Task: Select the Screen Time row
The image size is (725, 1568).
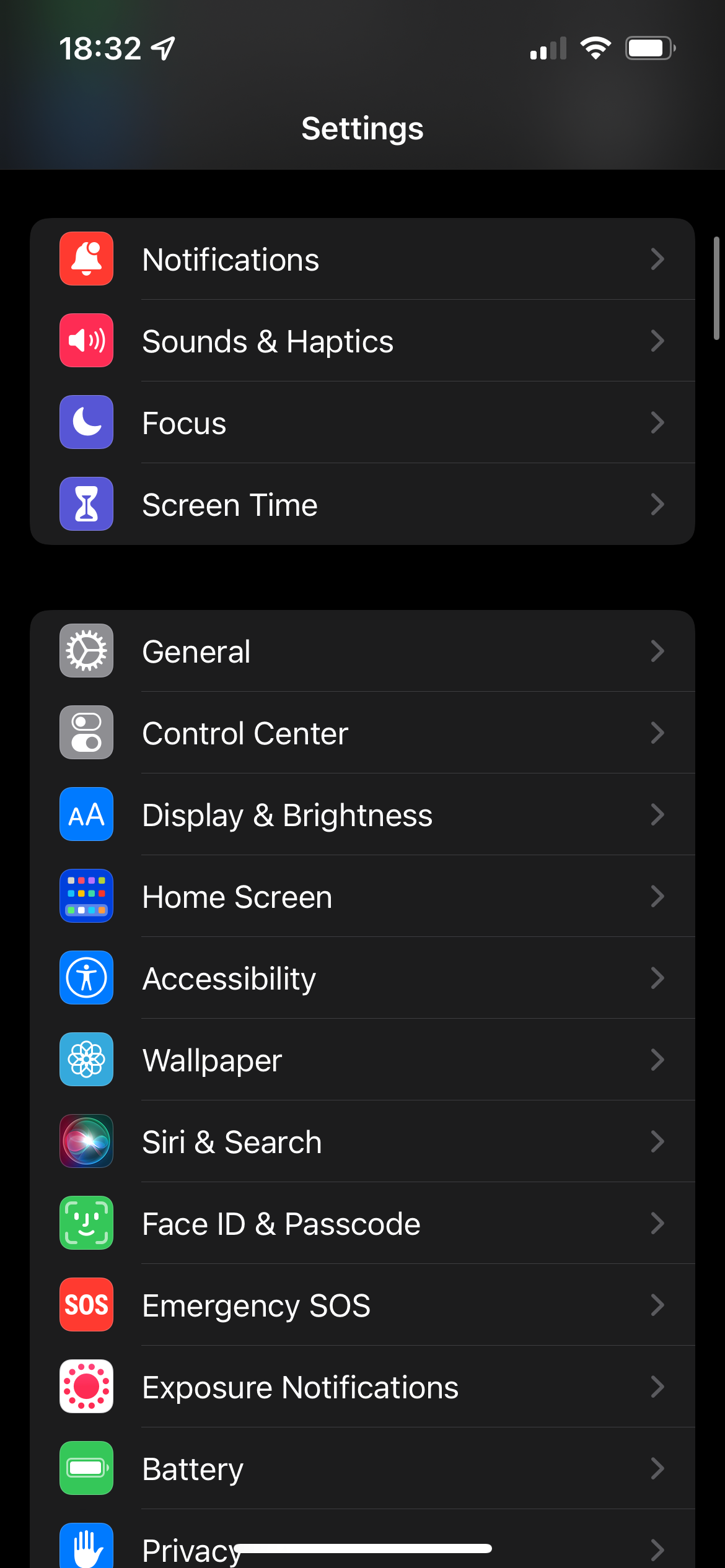Action: [x=362, y=505]
